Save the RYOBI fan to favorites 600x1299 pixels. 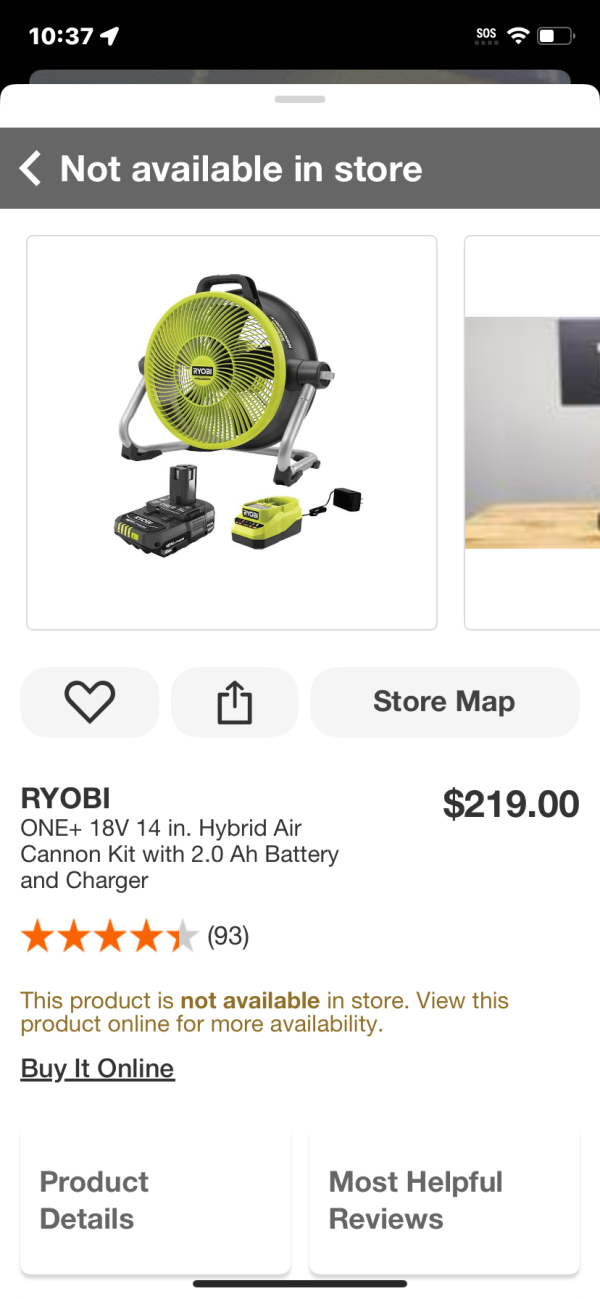(90, 702)
